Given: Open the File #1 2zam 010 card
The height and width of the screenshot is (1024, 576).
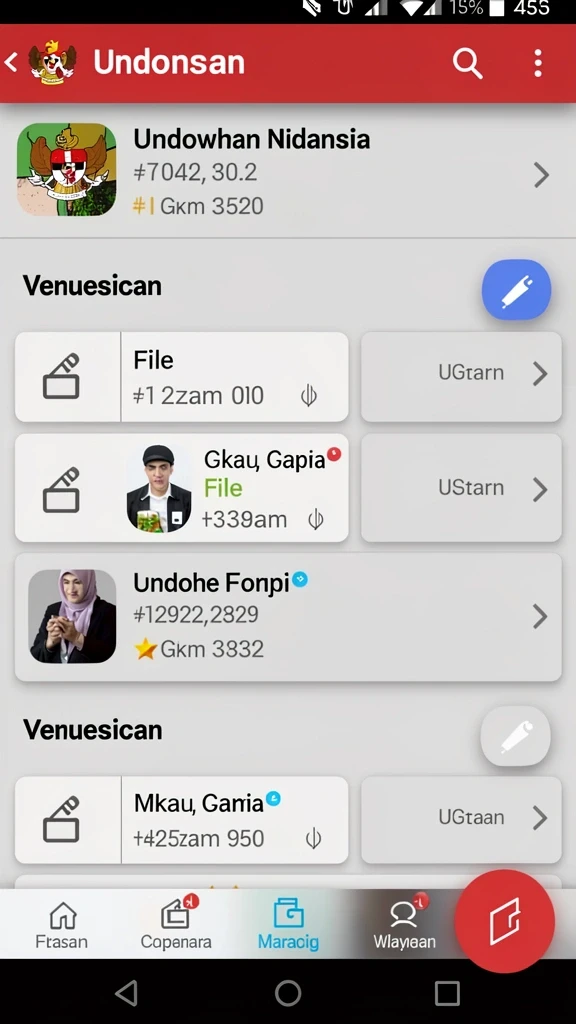Looking at the screenshot, I should point(182,377).
